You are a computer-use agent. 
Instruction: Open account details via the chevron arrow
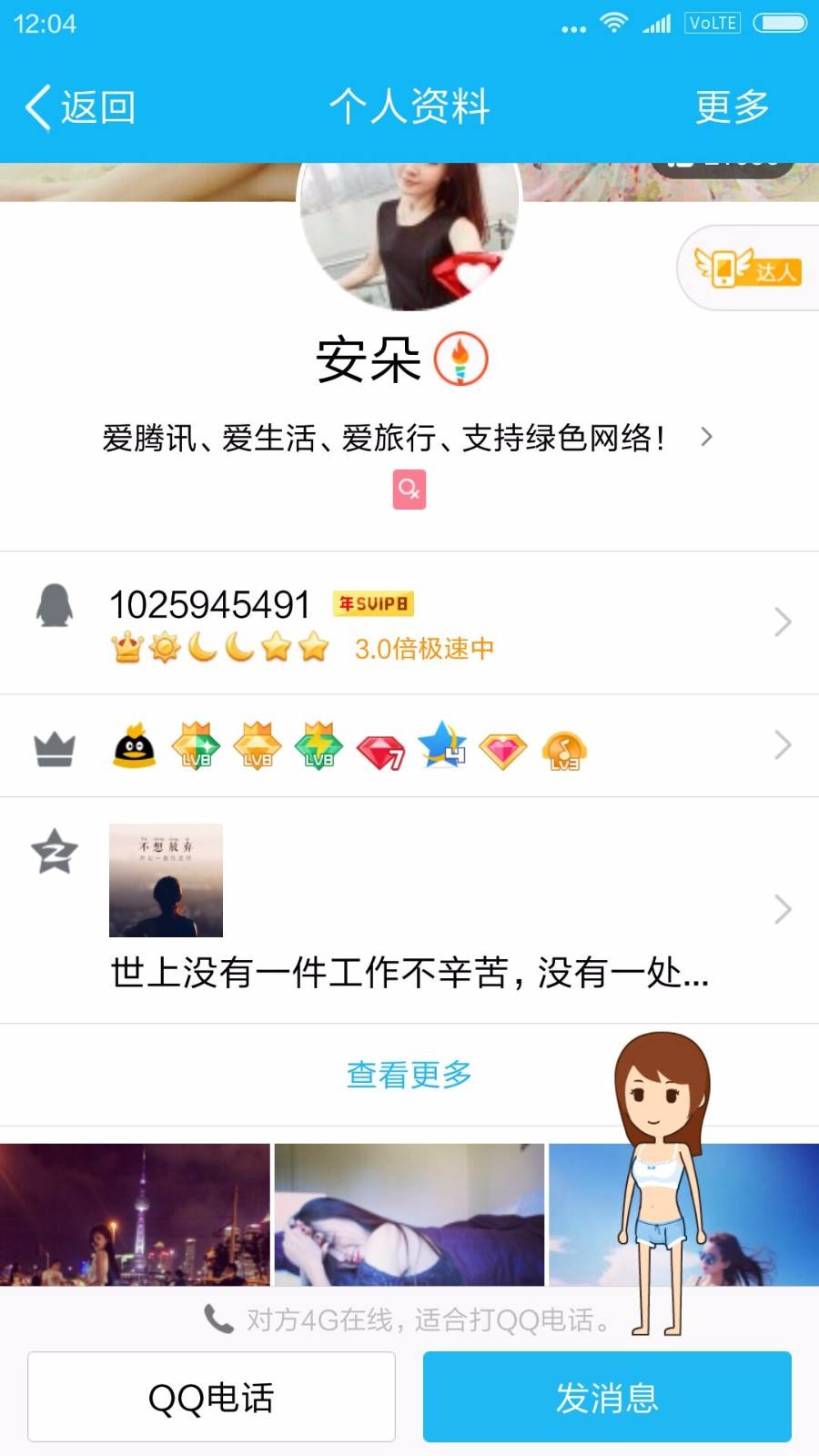click(783, 622)
